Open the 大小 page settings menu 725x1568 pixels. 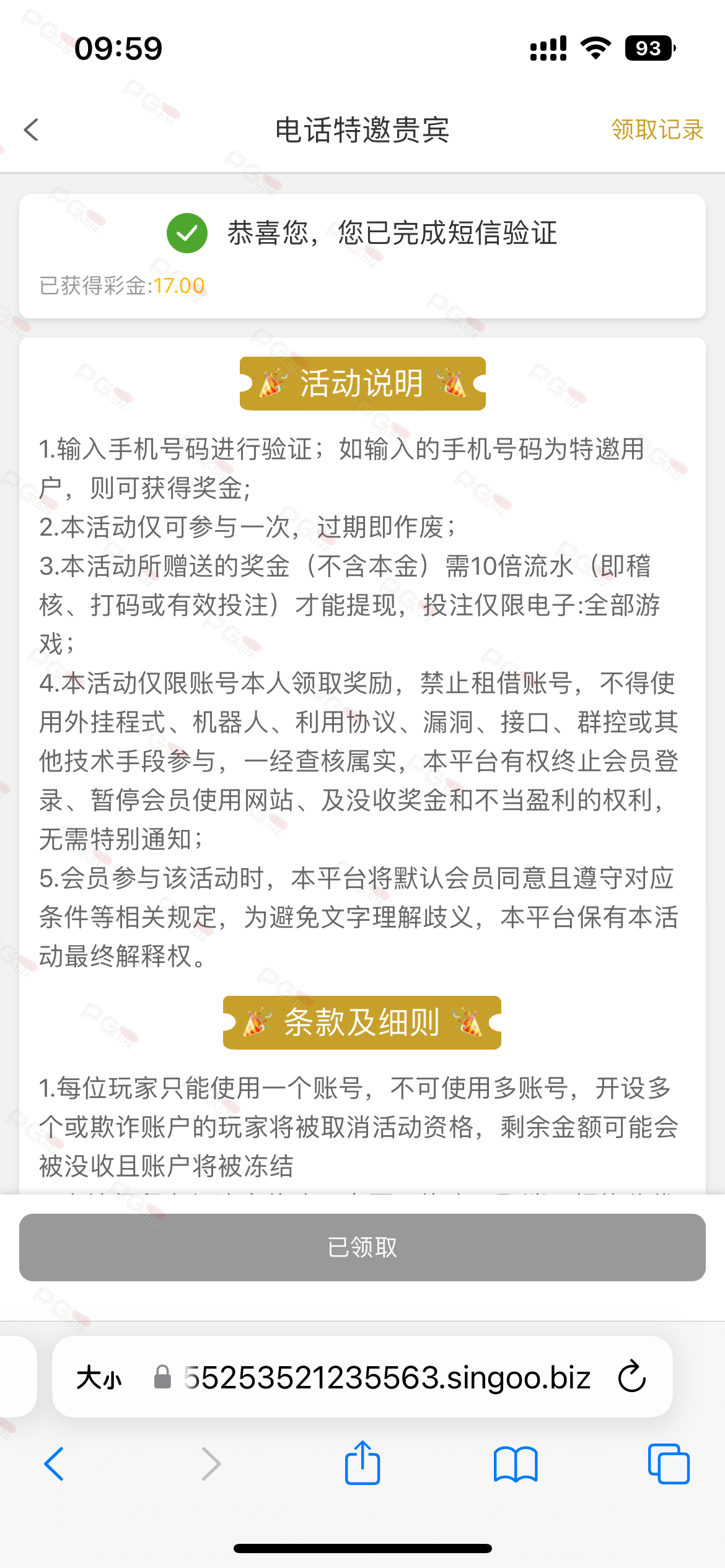pyautogui.click(x=99, y=1379)
